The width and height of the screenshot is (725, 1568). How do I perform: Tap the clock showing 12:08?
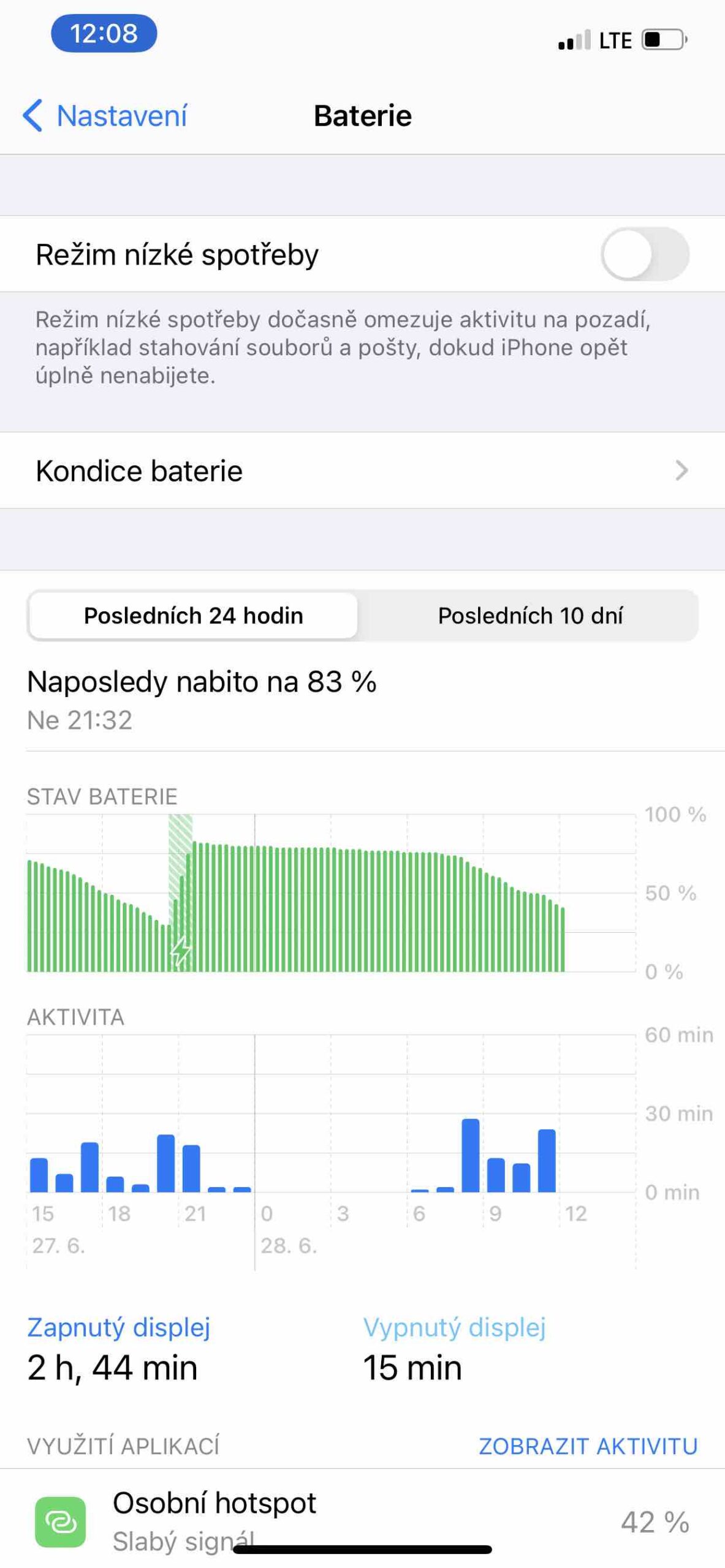pos(104,34)
